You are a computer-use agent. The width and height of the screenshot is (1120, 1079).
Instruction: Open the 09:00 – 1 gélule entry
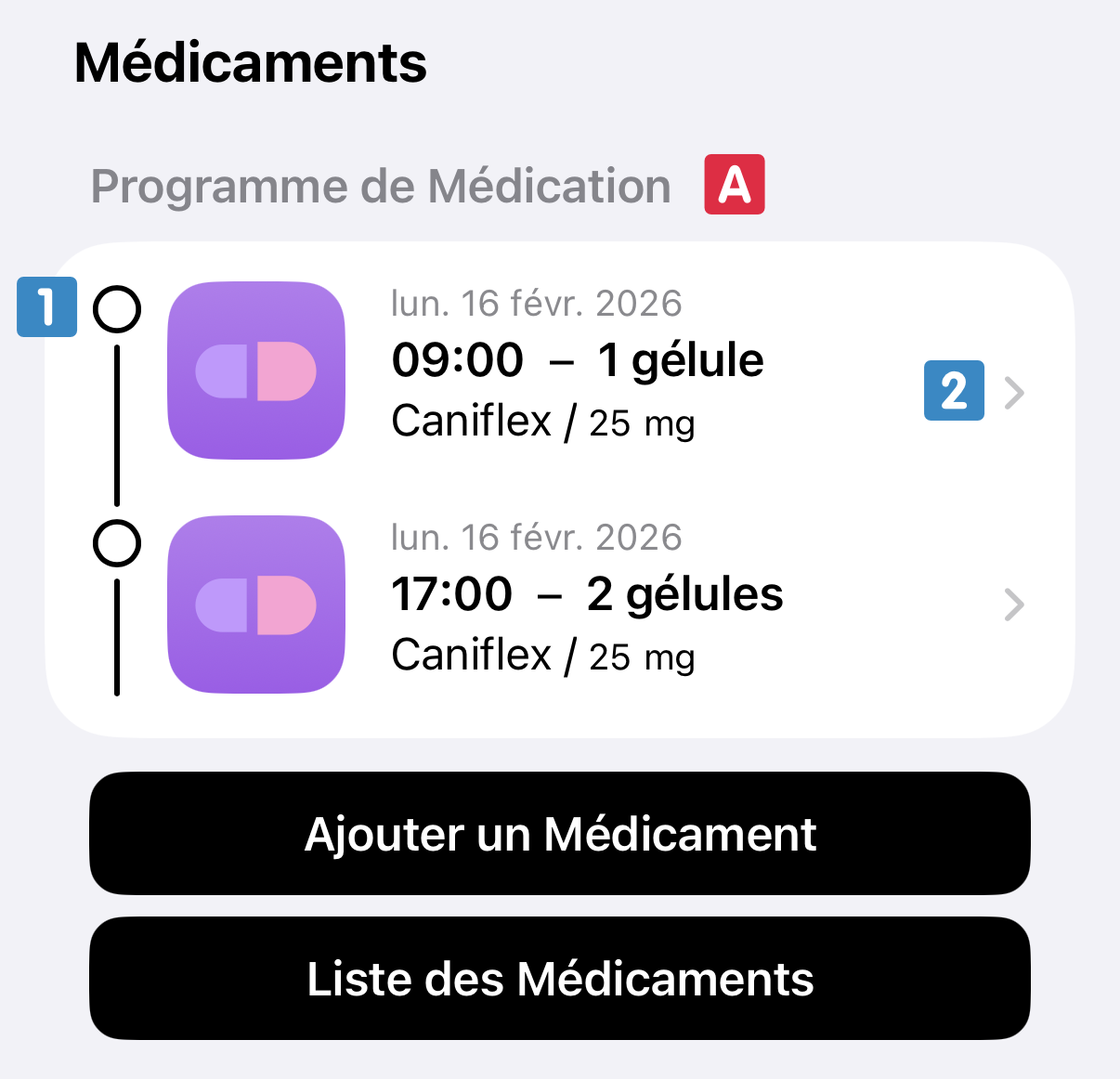(x=1013, y=393)
